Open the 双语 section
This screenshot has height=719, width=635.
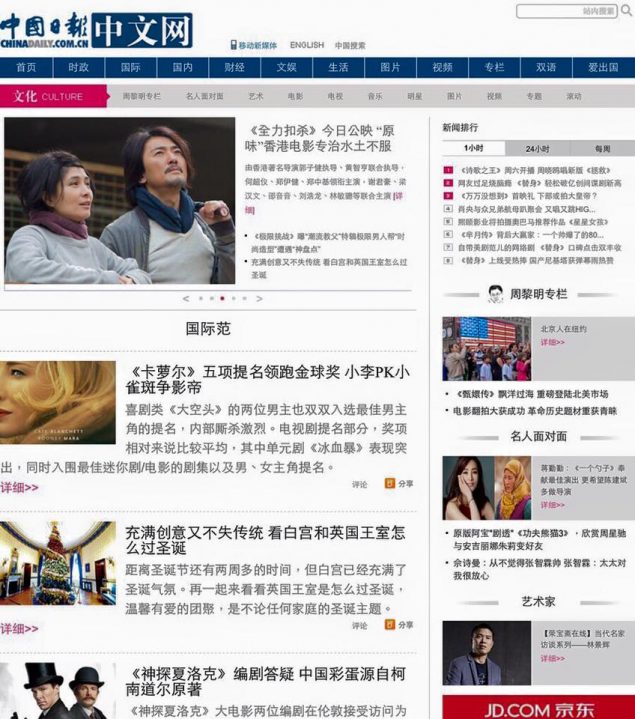coord(546,67)
